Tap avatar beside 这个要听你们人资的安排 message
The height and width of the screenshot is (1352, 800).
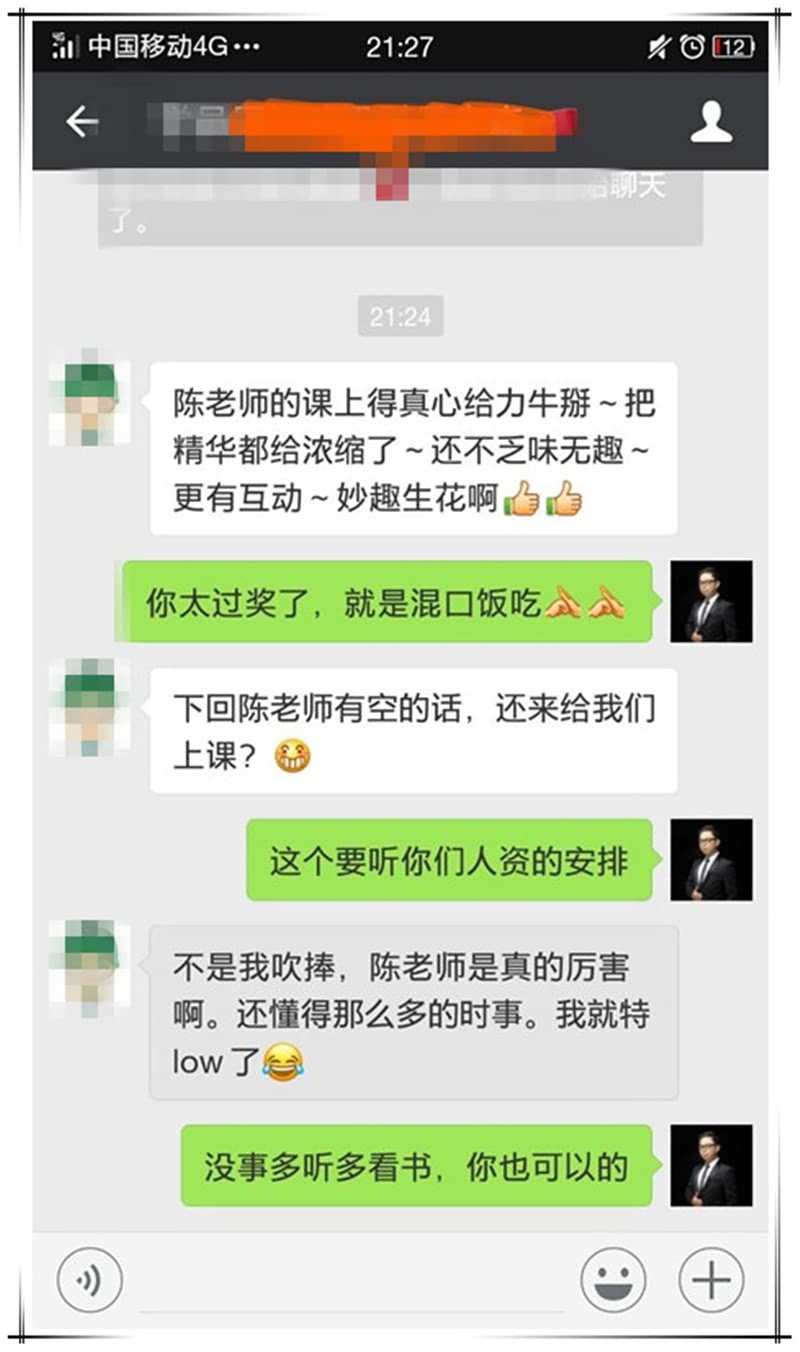coord(711,859)
